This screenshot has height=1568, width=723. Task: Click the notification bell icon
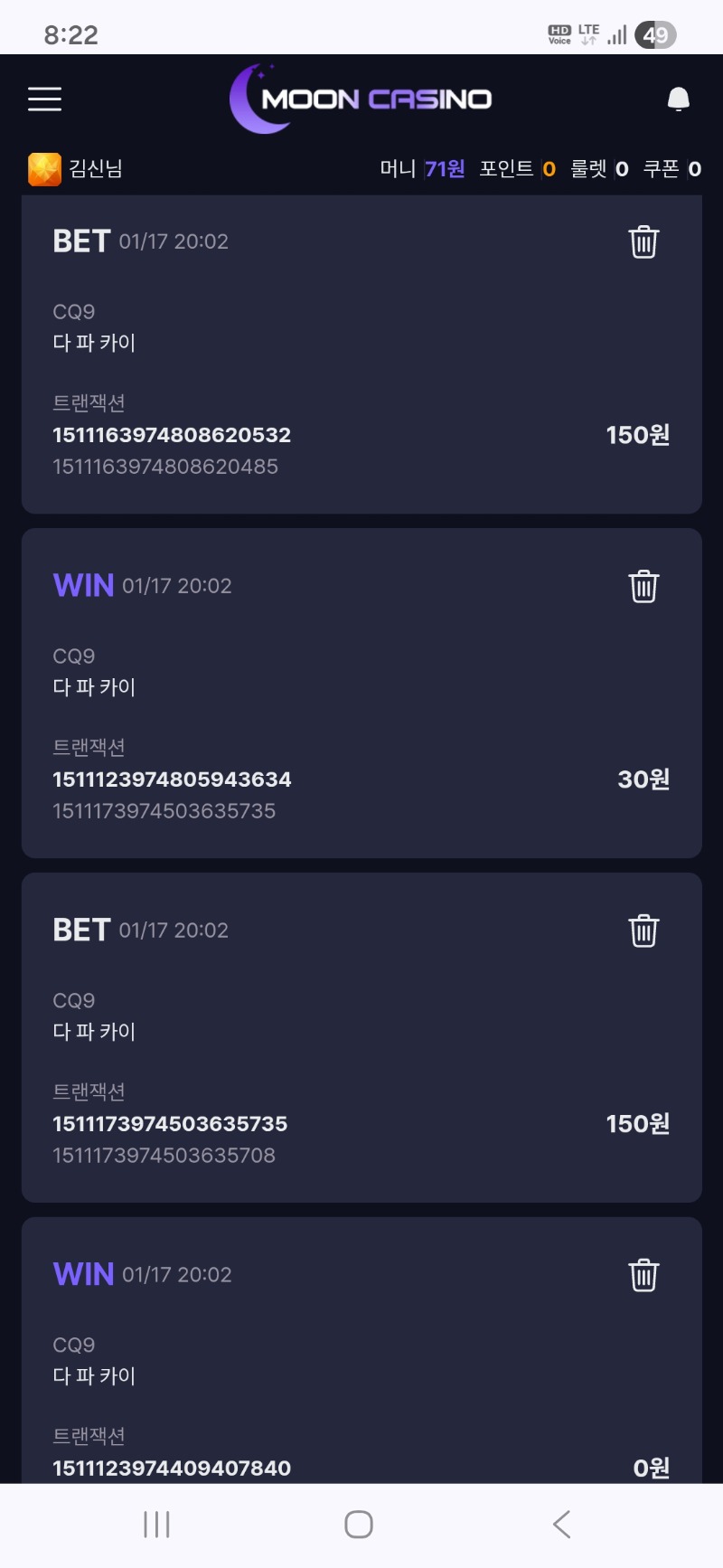[x=678, y=99]
